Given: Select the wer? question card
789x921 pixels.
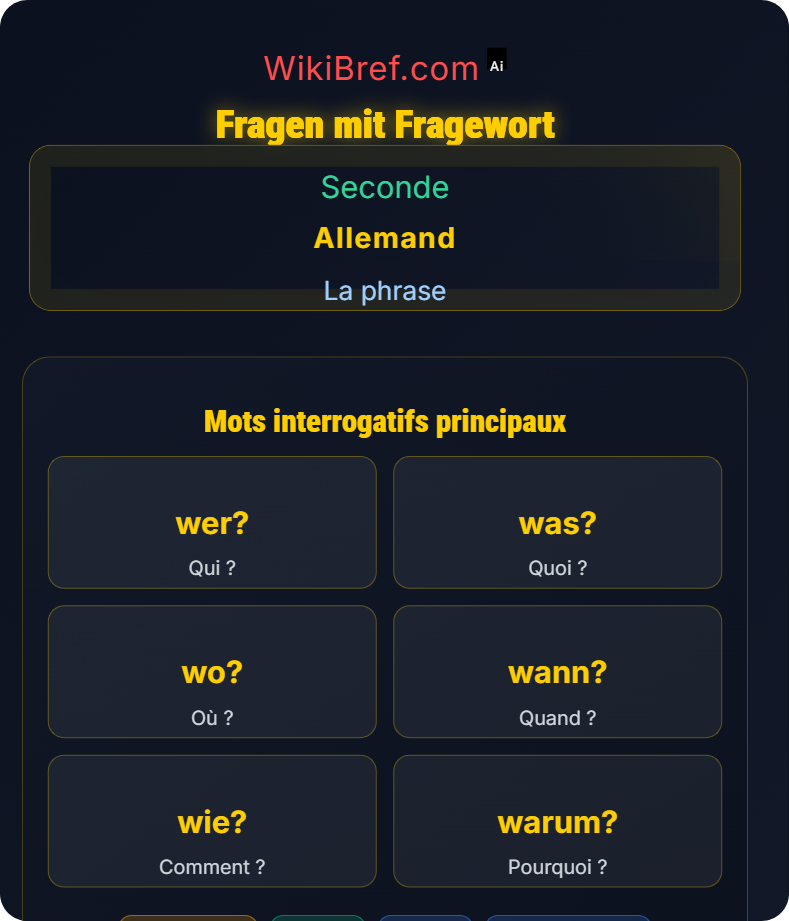Looking at the screenshot, I should pos(212,522).
